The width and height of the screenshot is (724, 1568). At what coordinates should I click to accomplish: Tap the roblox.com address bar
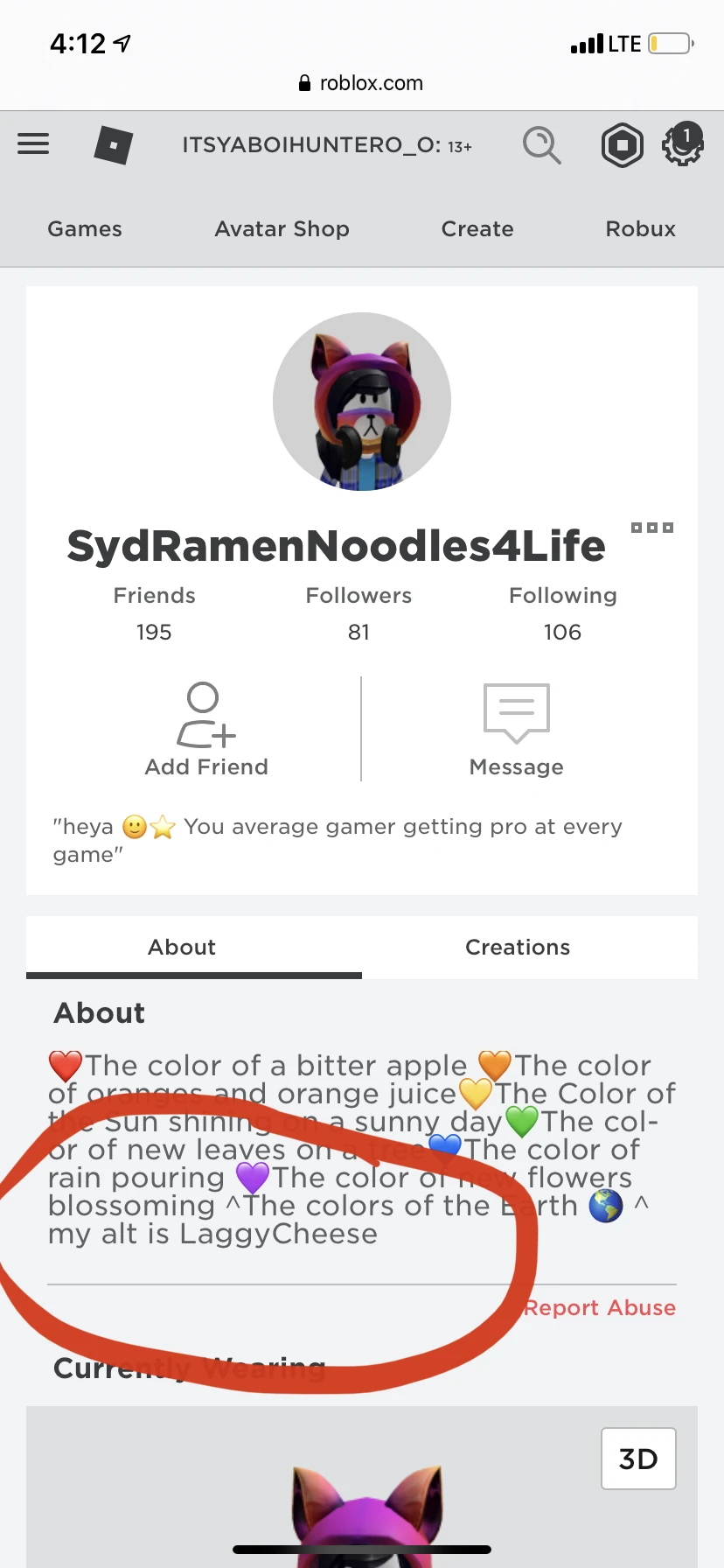(362, 83)
